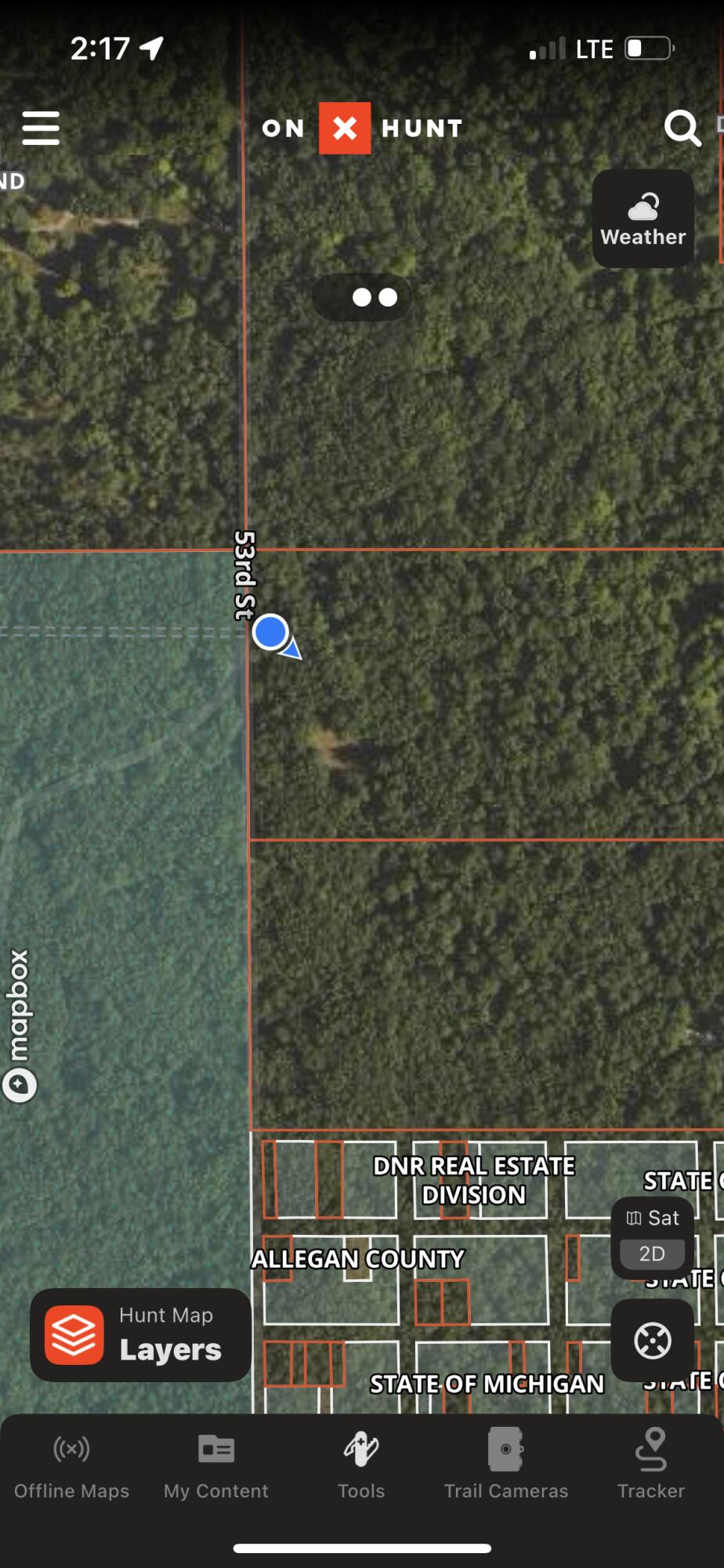Open the Trail Cameras icon

pyautogui.click(x=506, y=1449)
